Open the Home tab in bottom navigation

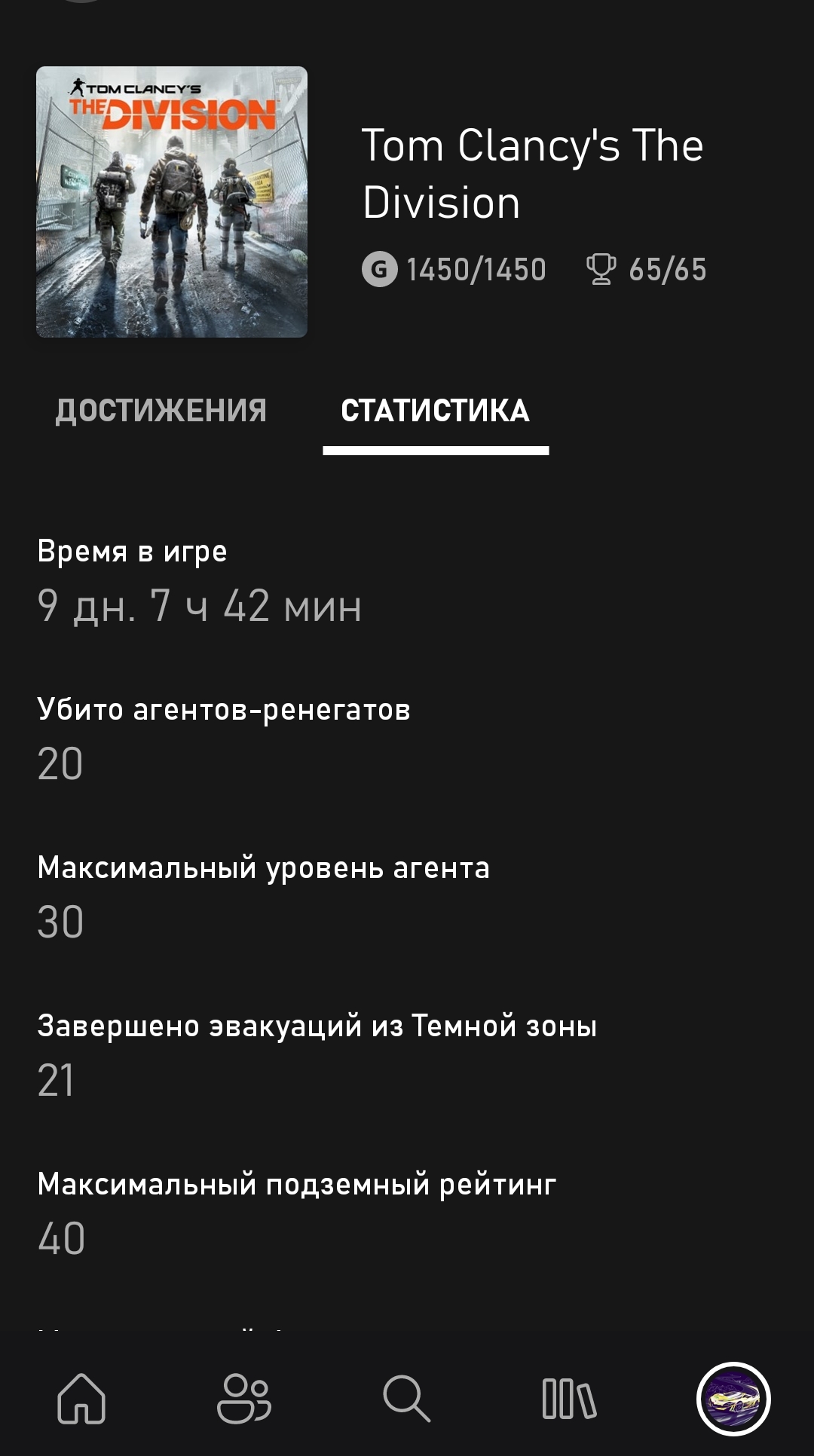click(x=81, y=1398)
